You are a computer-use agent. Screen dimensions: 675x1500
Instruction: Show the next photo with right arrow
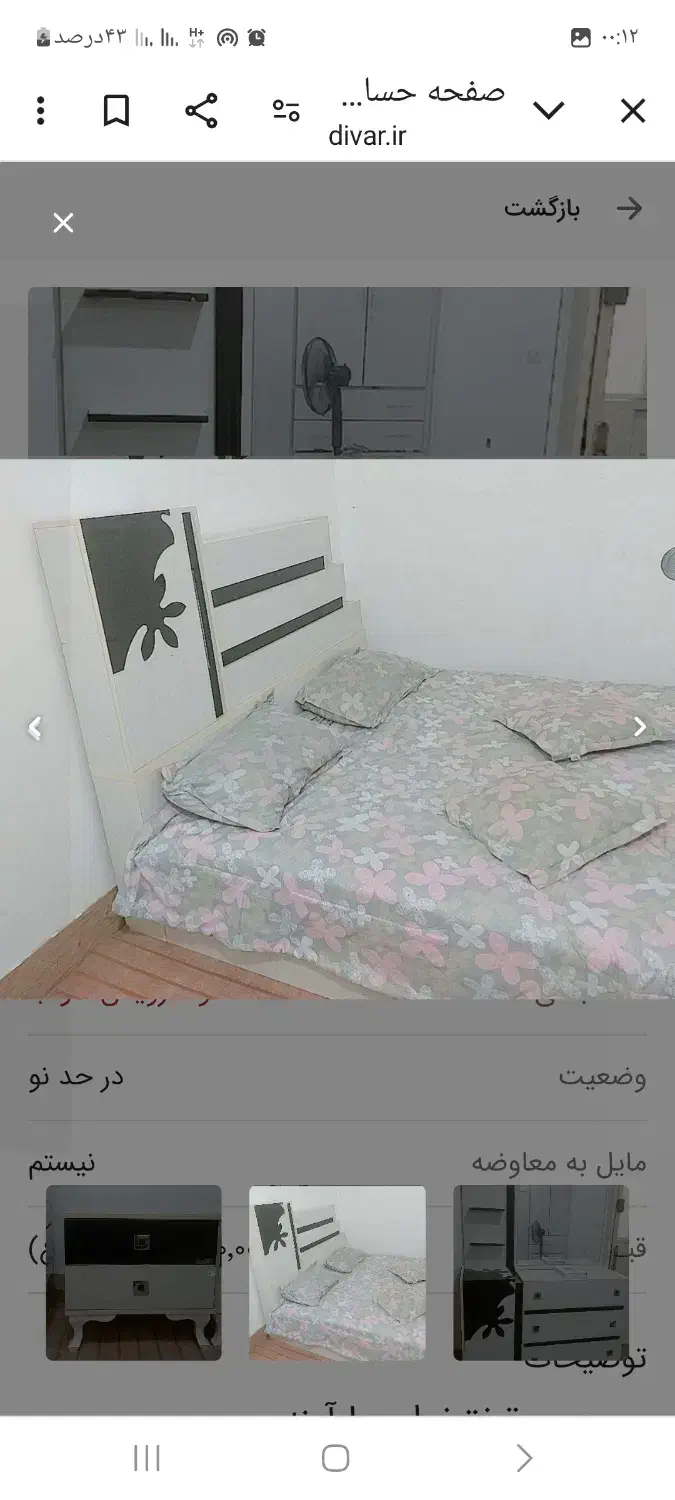640,728
